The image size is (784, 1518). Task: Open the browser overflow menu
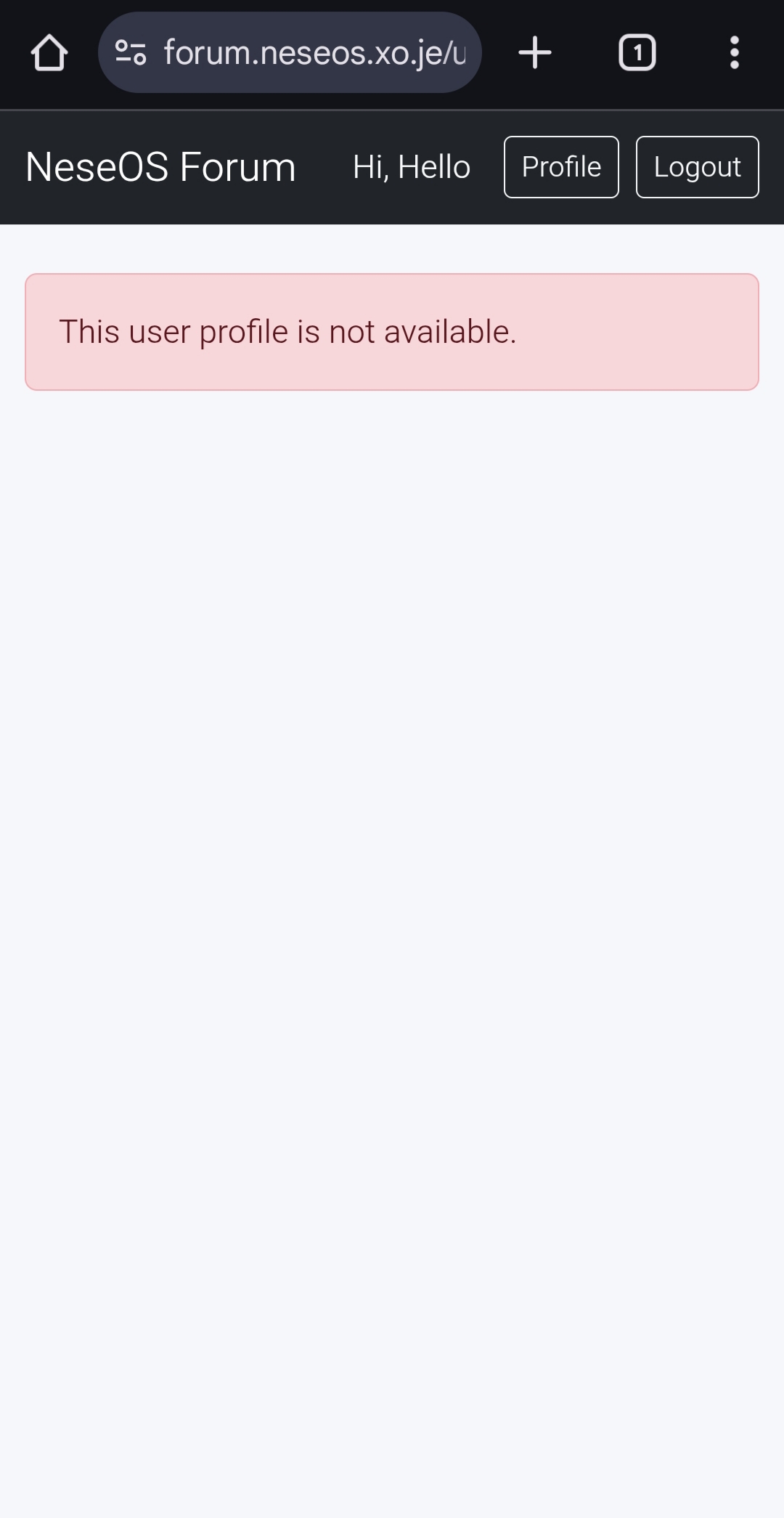pos(734,53)
